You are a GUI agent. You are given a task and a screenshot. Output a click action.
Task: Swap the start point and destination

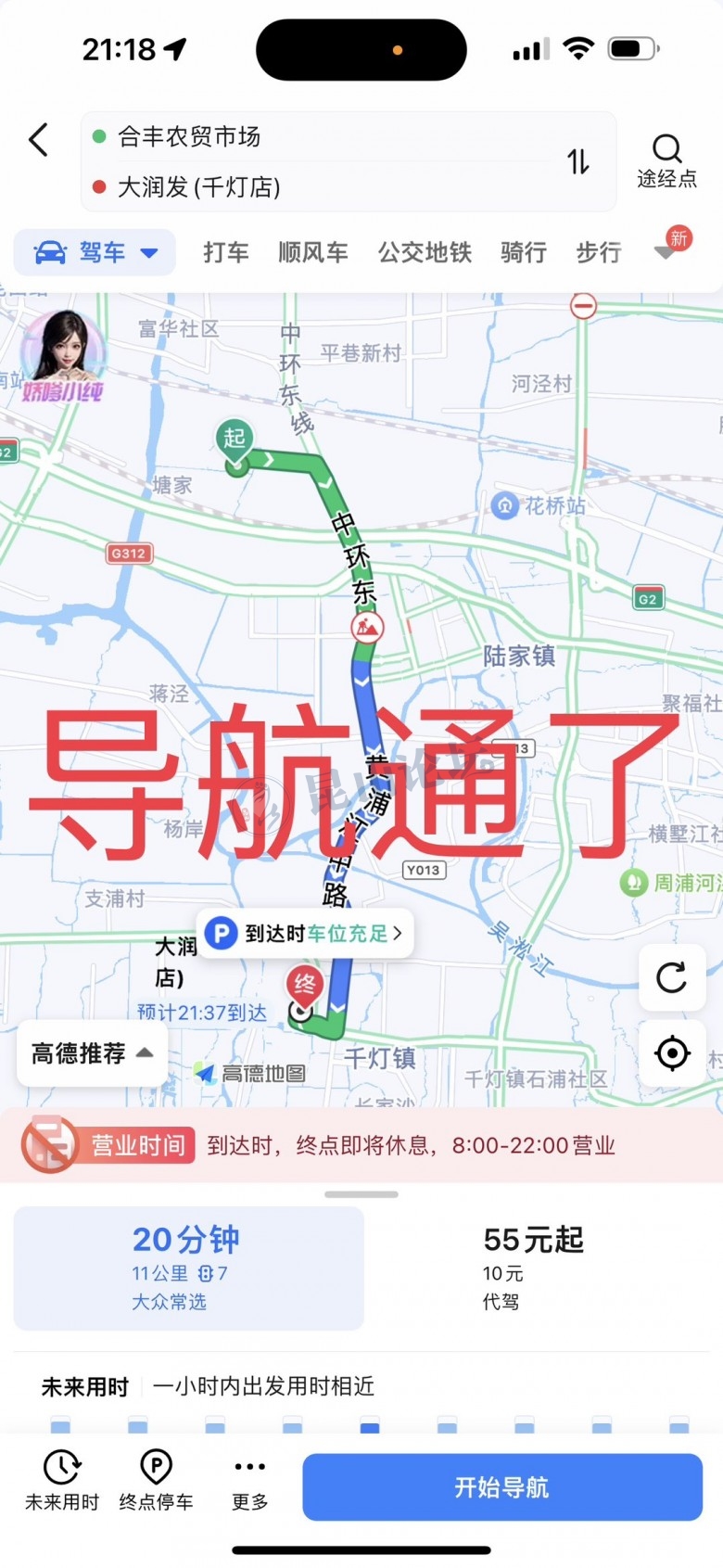[x=578, y=162]
